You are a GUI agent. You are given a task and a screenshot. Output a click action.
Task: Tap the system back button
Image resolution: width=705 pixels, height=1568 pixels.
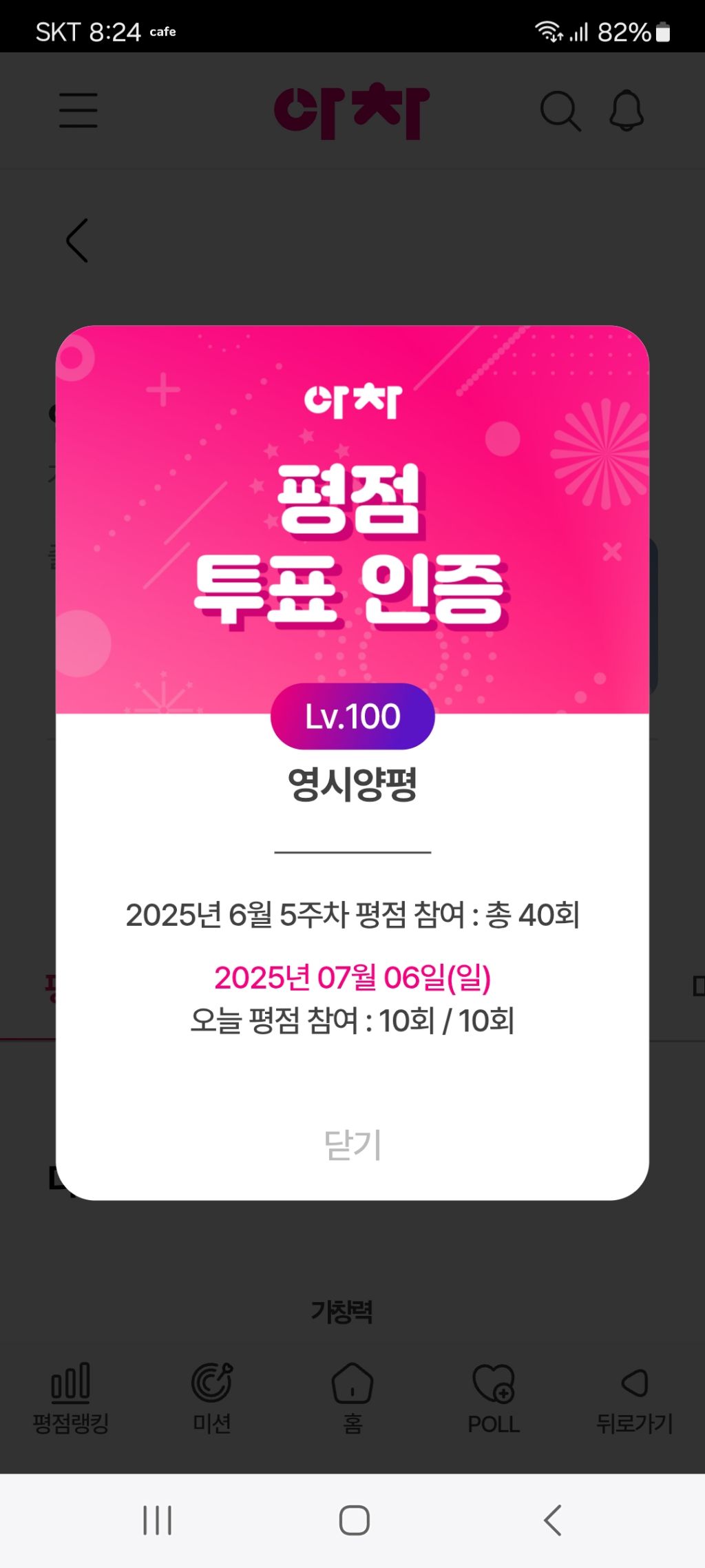552,1520
